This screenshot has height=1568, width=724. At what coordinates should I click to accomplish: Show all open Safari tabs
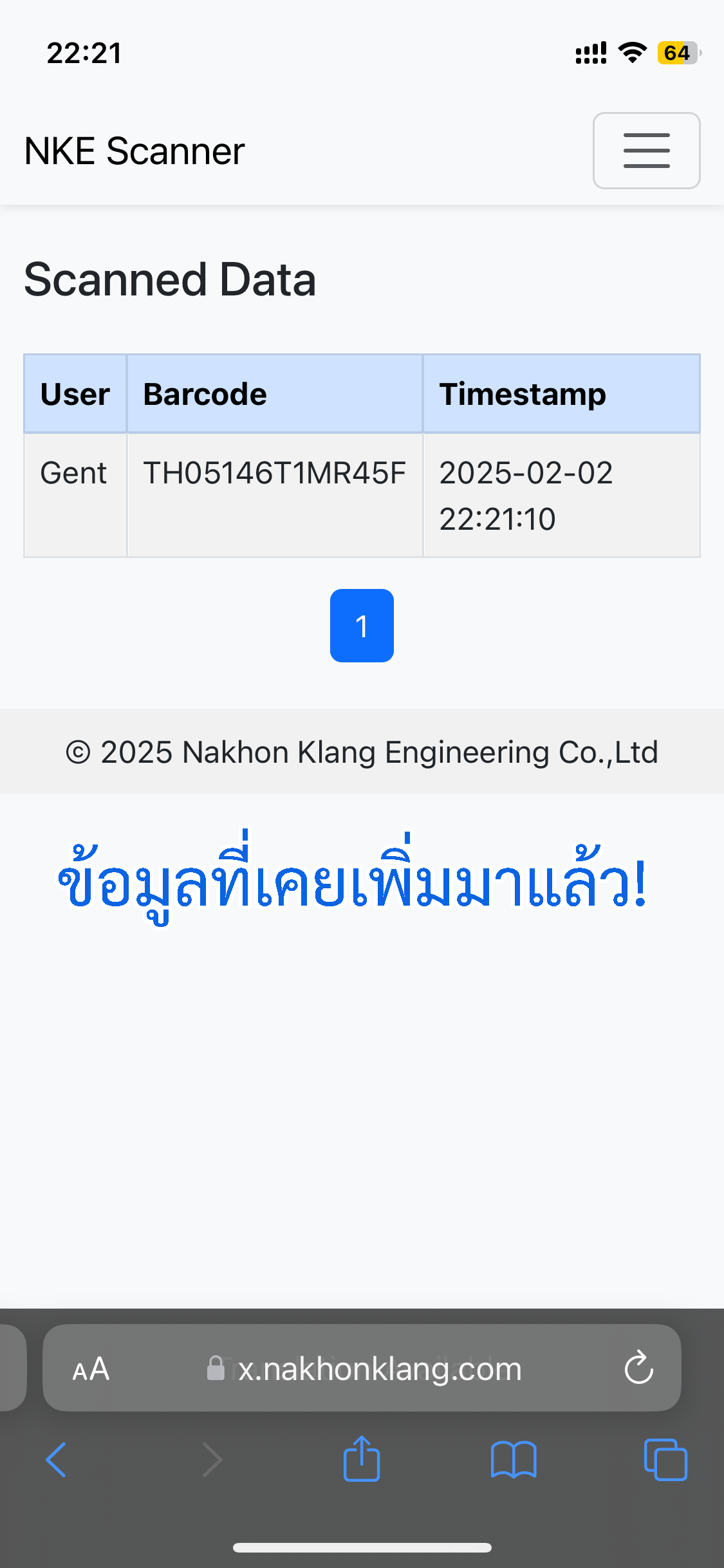(x=665, y=1460)
